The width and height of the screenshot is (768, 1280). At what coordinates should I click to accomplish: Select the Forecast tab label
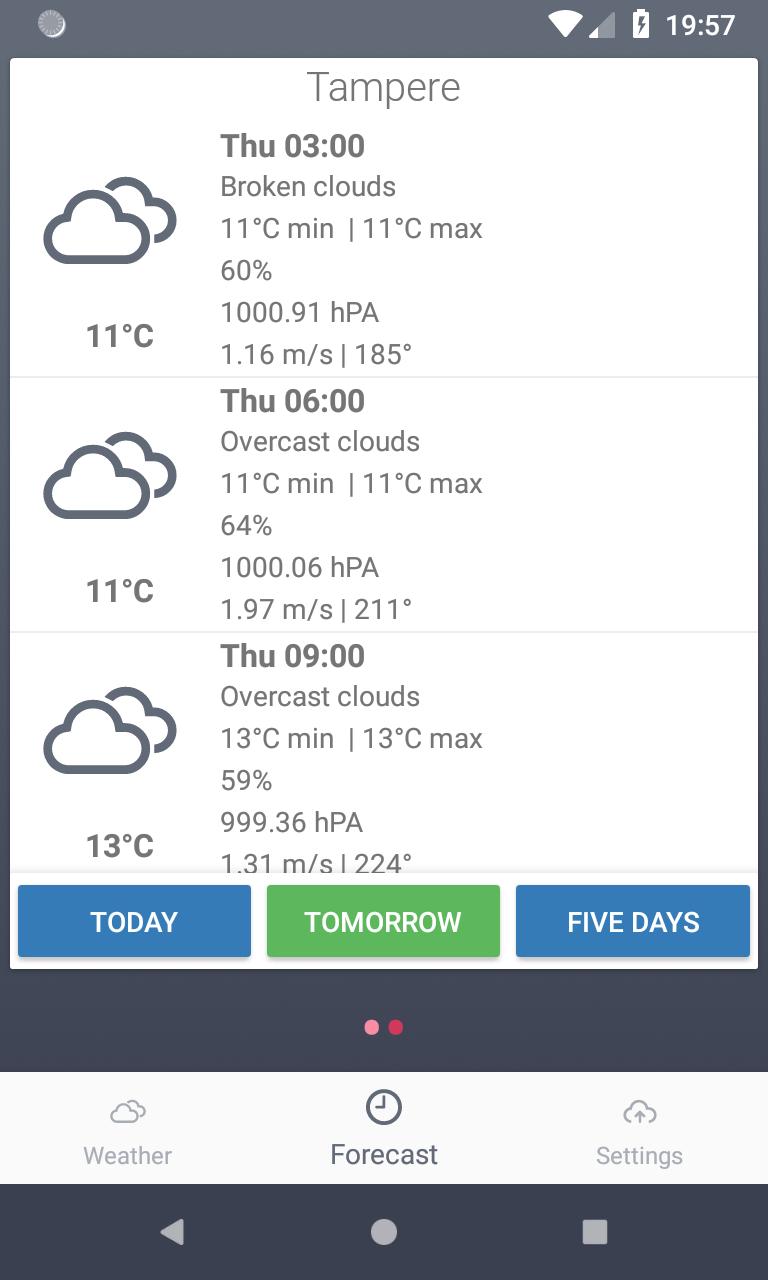pyautogui.click(x=383, y=1155)
